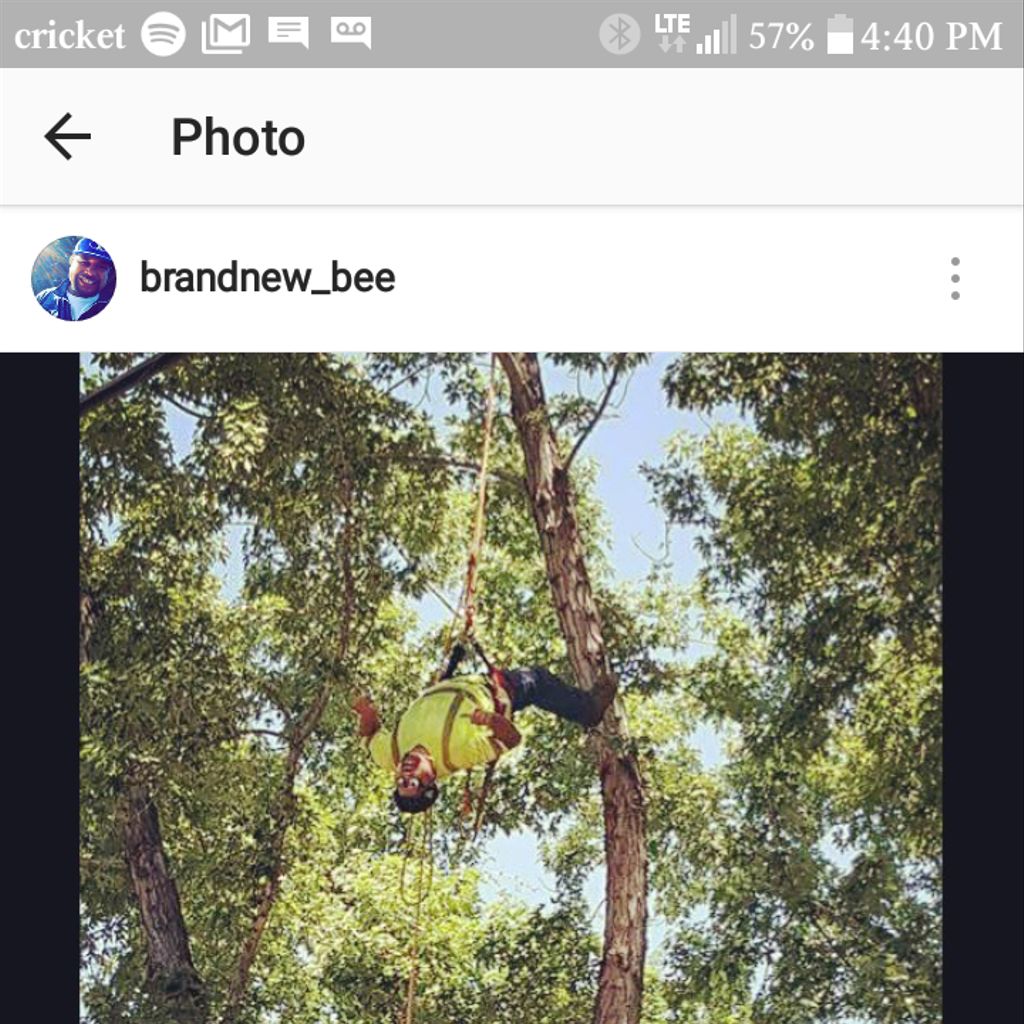
Task: Open brandnew_bee's profile picture
Action: 74,278
